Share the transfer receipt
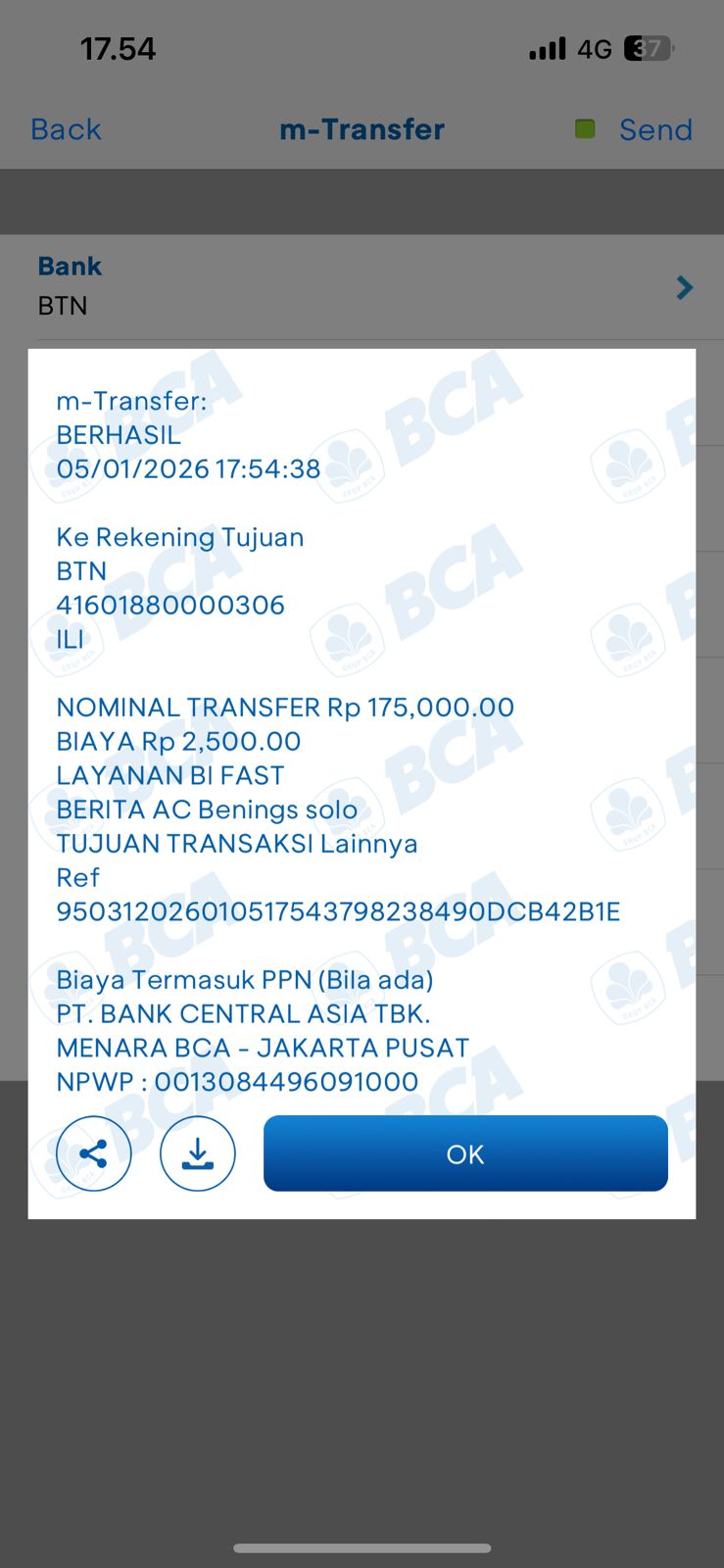Viewport: 724px width, 1568px height. tap(94, 1153)
